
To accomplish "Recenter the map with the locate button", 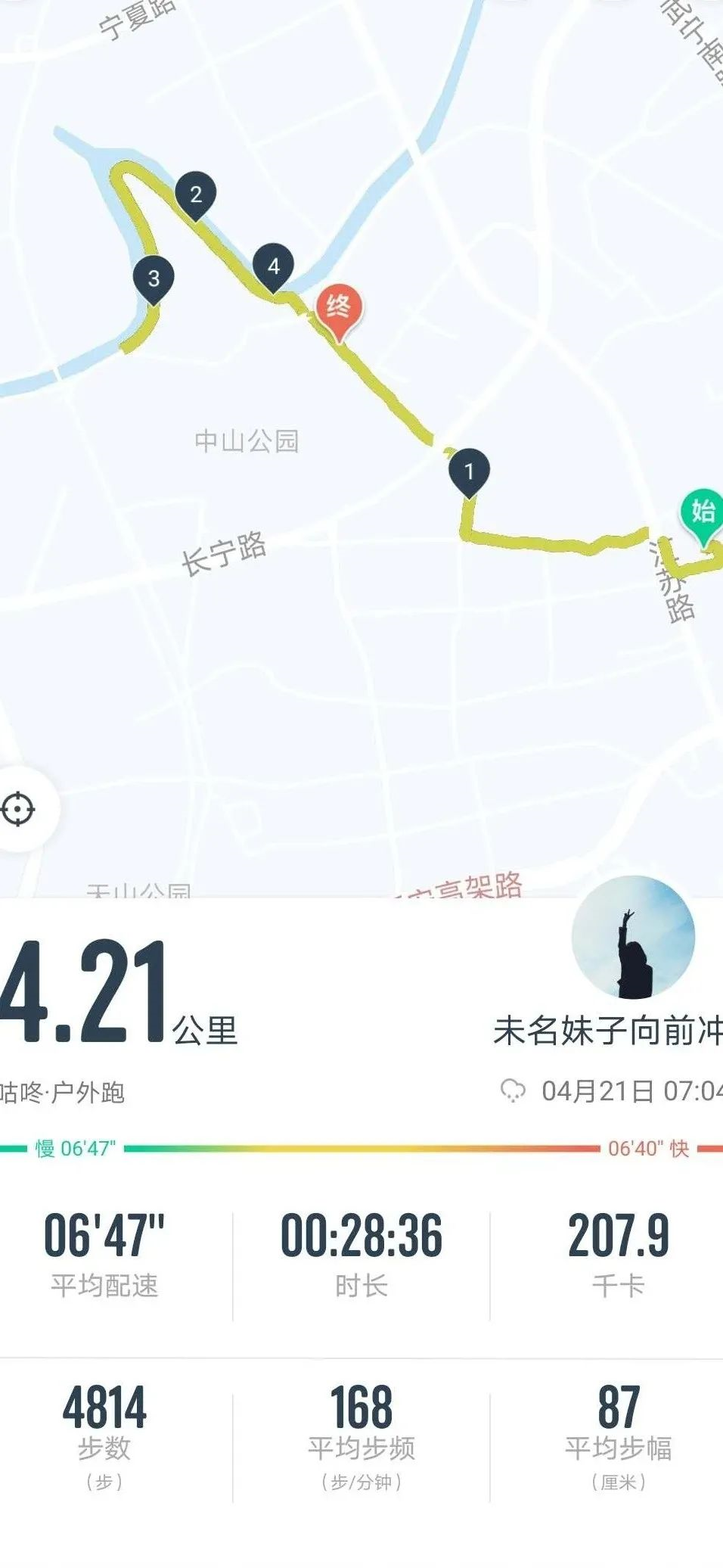I will pos(18,809).
